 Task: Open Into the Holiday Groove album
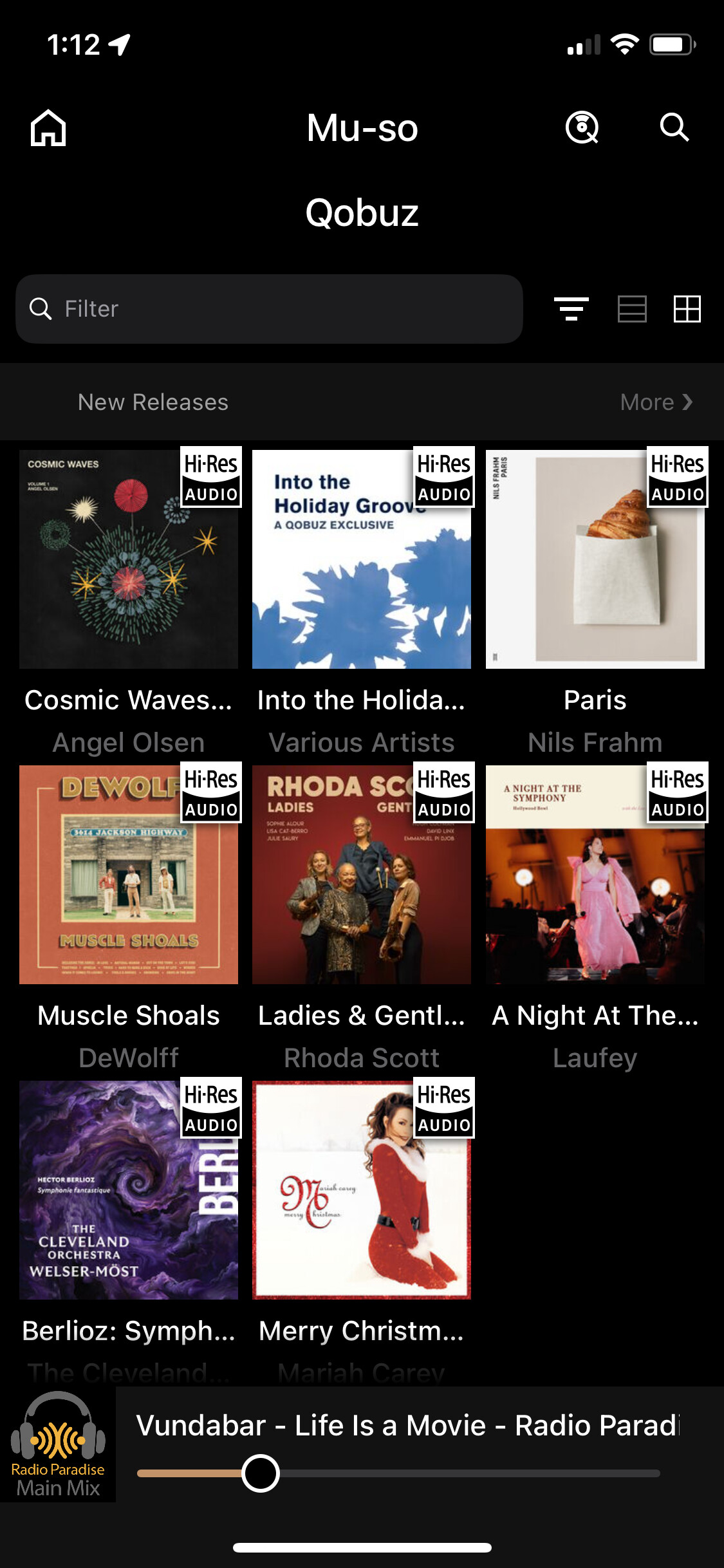coord(362,559)
